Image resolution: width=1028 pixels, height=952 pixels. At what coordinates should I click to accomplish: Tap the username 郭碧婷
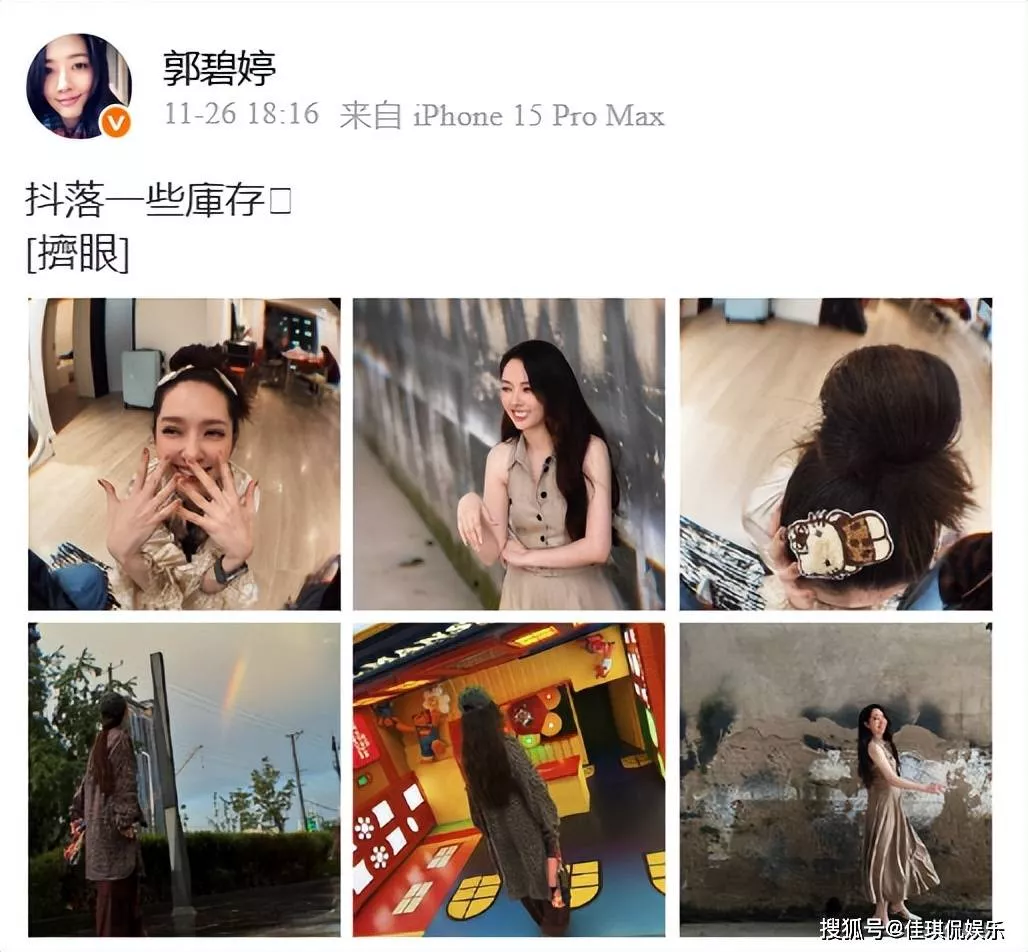pyautogui.click(x=219, y=68)
